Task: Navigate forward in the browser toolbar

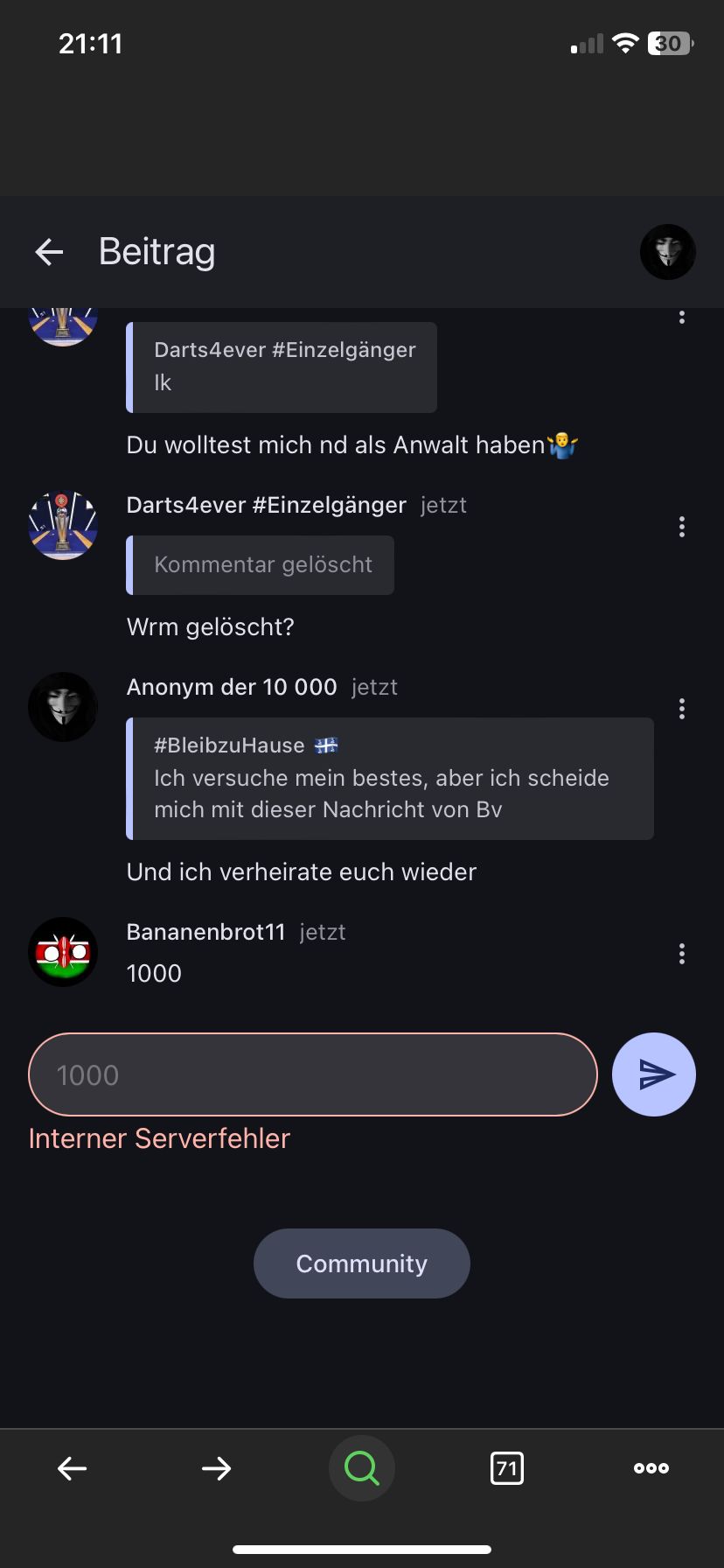Action: [216, 1468]
